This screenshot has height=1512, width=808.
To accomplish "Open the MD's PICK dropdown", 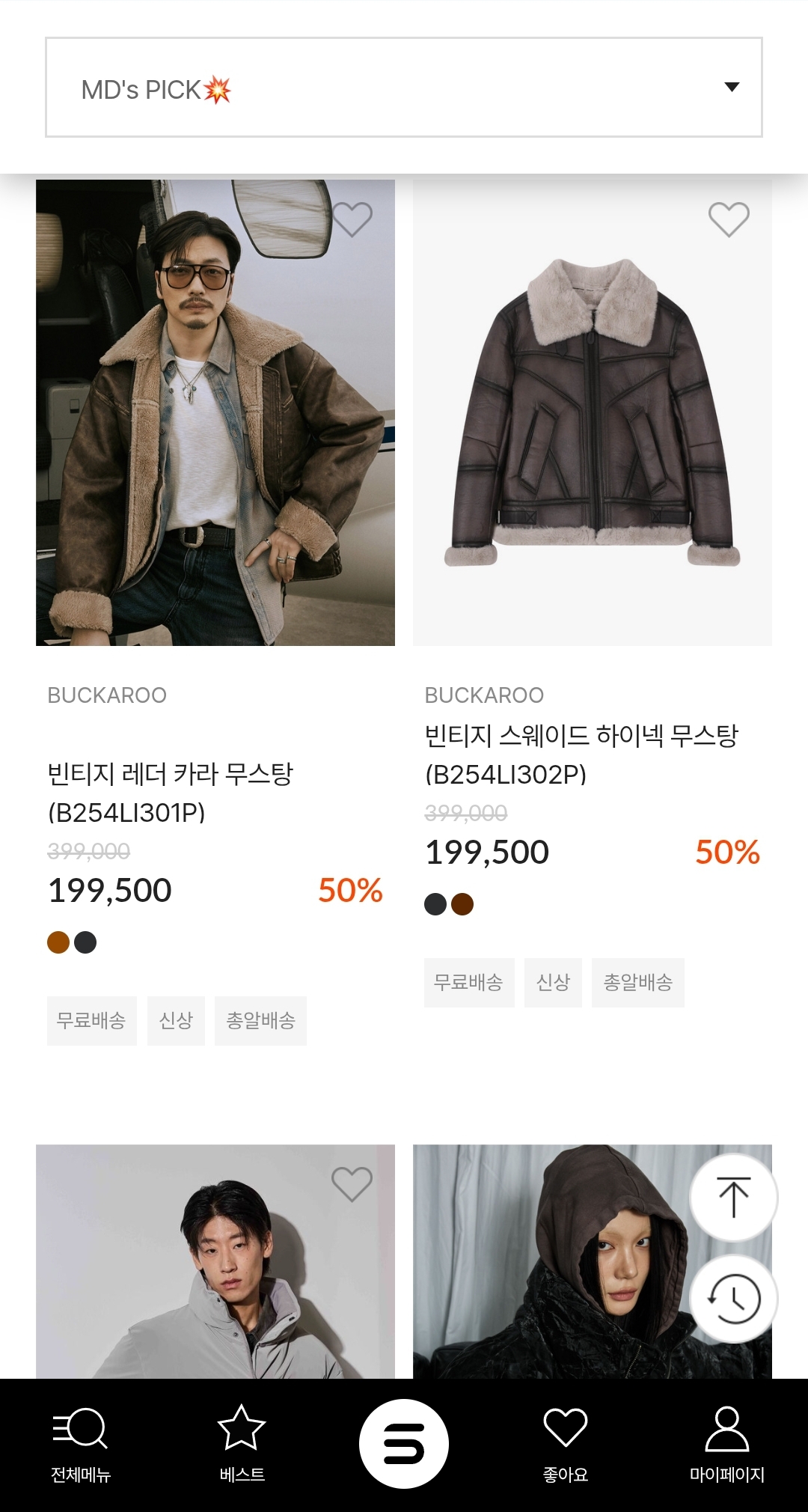I will coord(404,86).
